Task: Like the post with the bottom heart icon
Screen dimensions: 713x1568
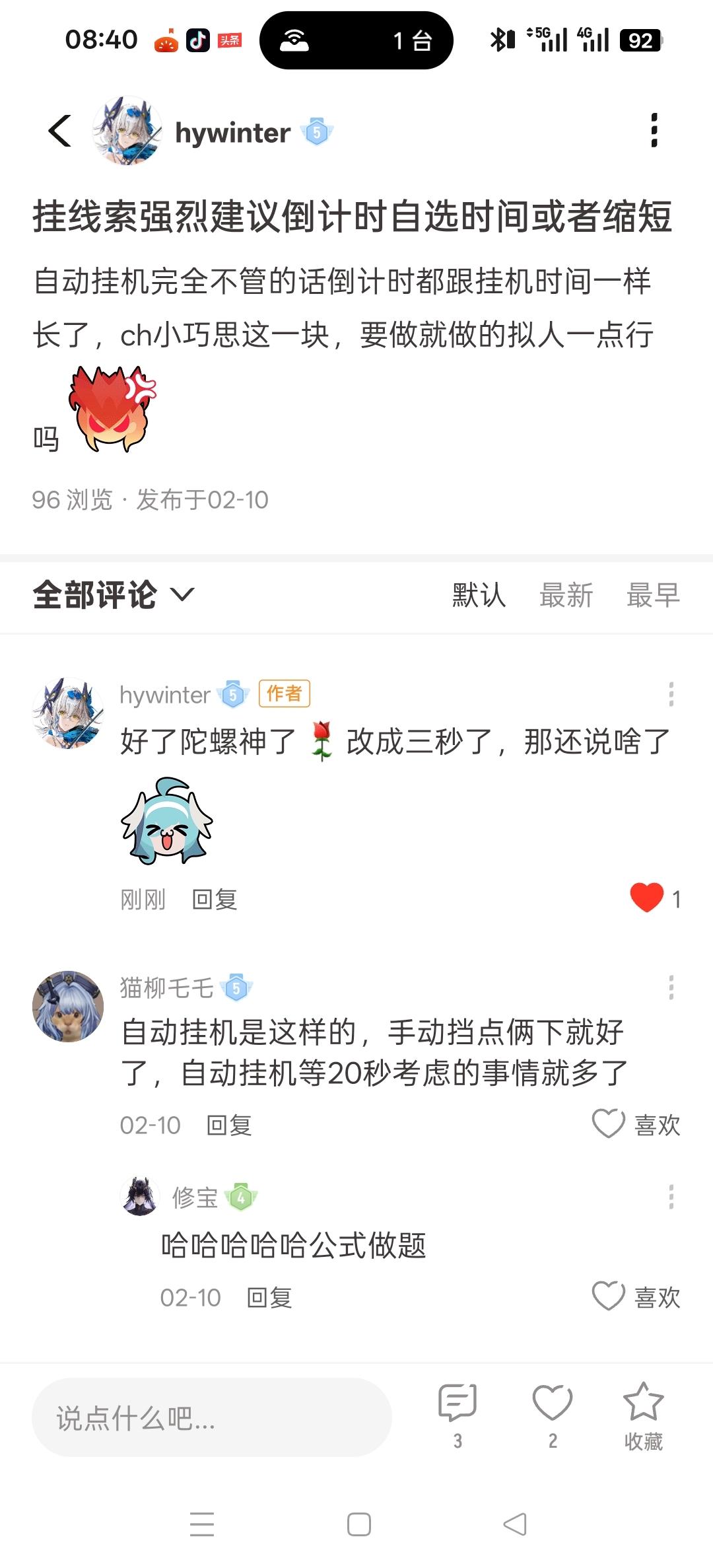Action: (x=552, y=1404)
